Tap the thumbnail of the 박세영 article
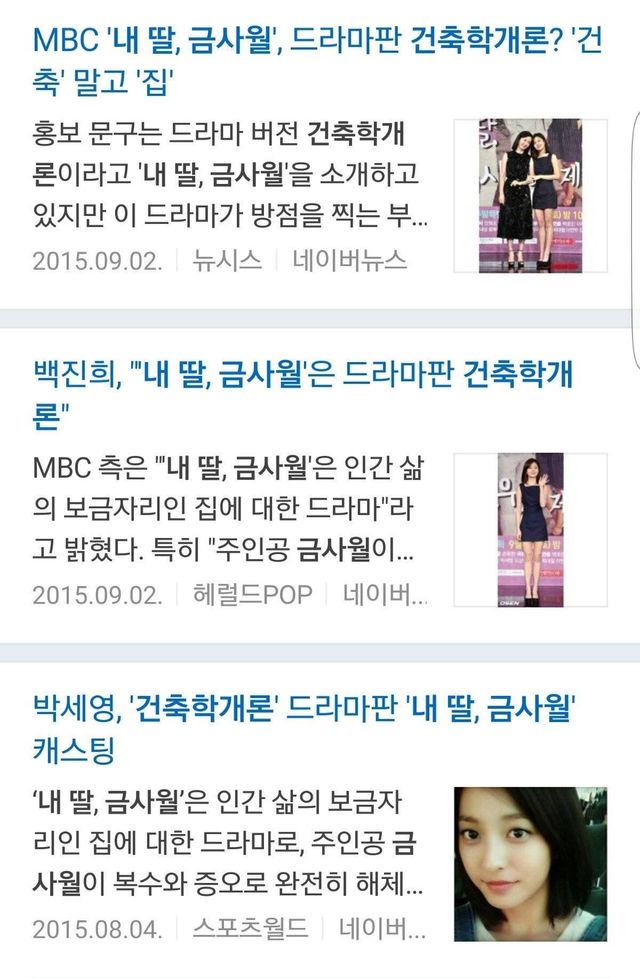The width and height of the screenshot is (640, 978). click(x=530, y=864)
